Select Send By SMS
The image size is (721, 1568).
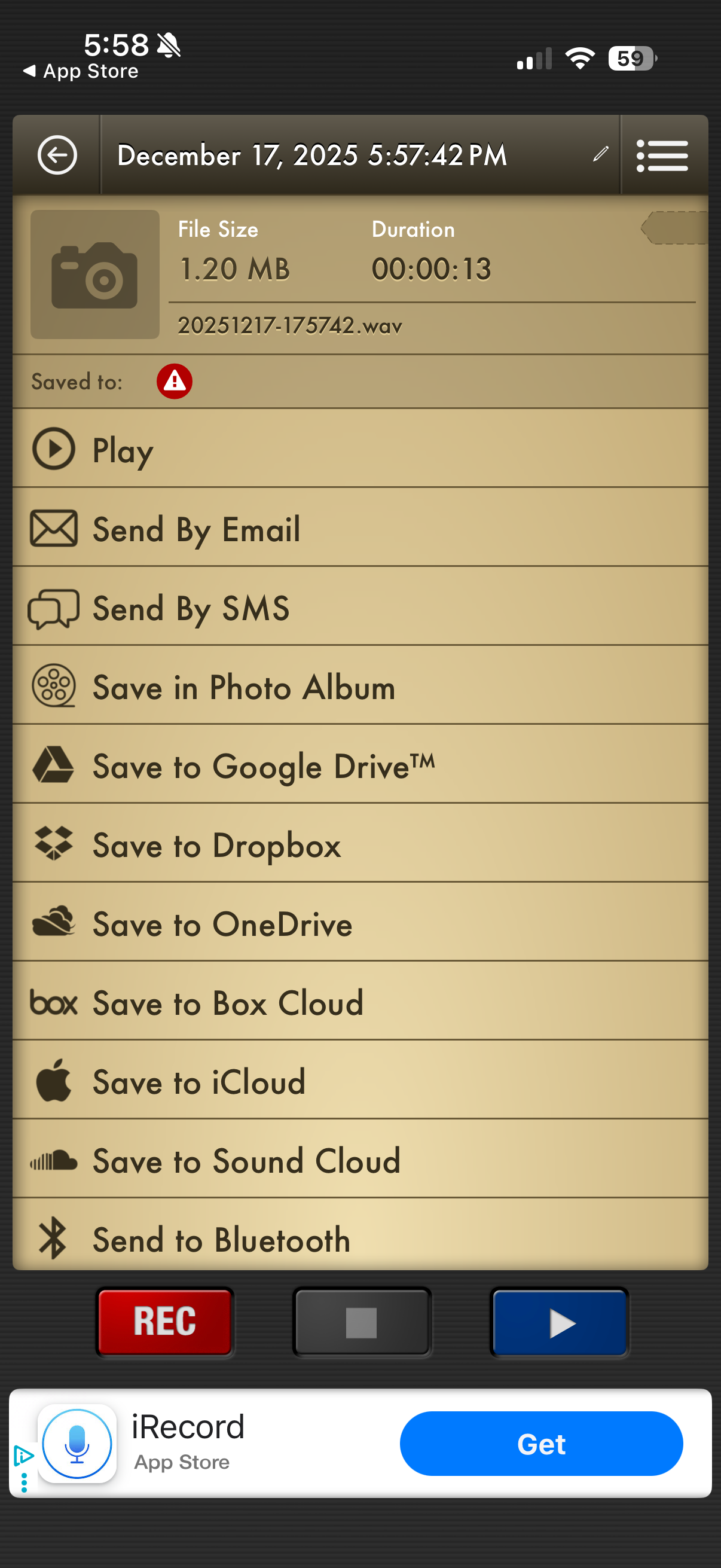pyautogui.click(x=359, y=608)
